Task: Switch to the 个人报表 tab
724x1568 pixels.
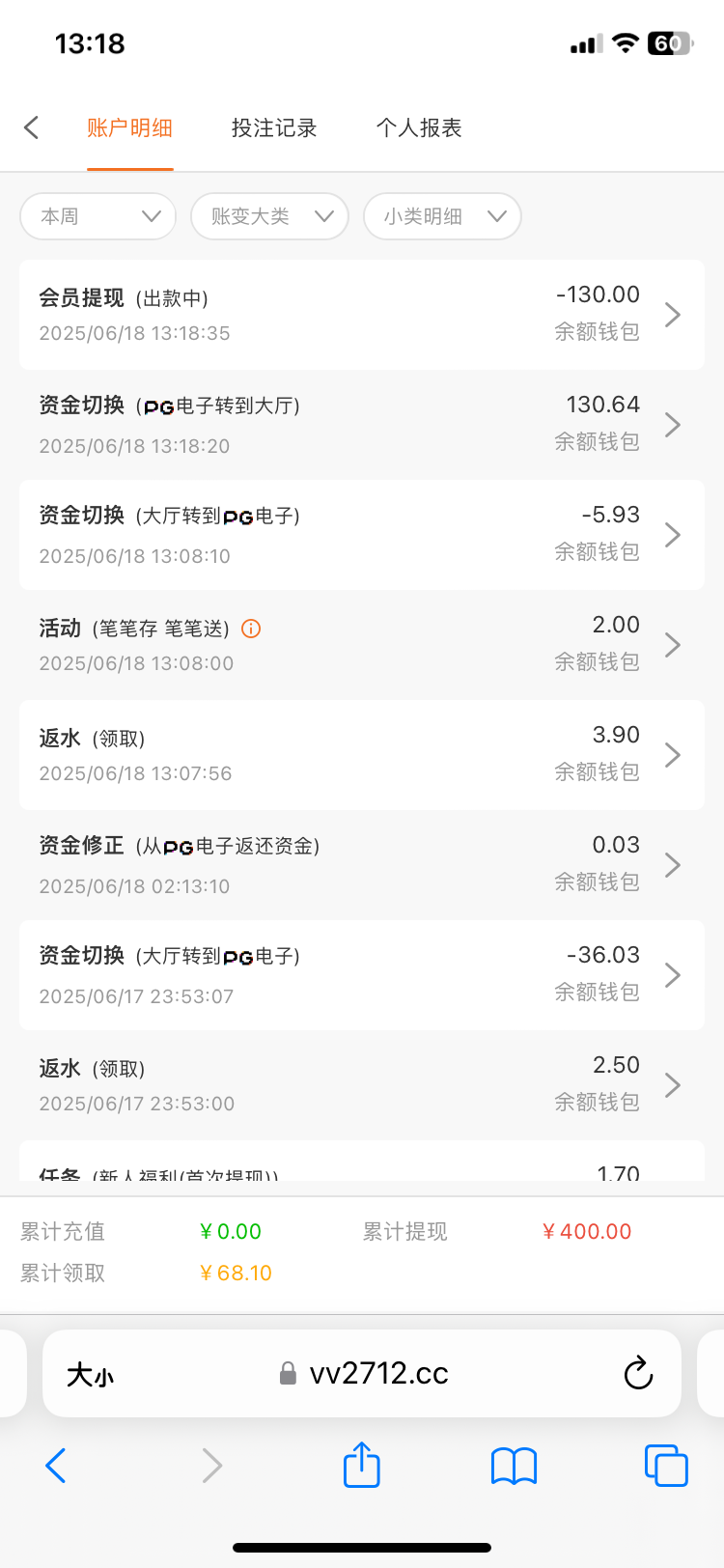Action: tap(419, 127)
